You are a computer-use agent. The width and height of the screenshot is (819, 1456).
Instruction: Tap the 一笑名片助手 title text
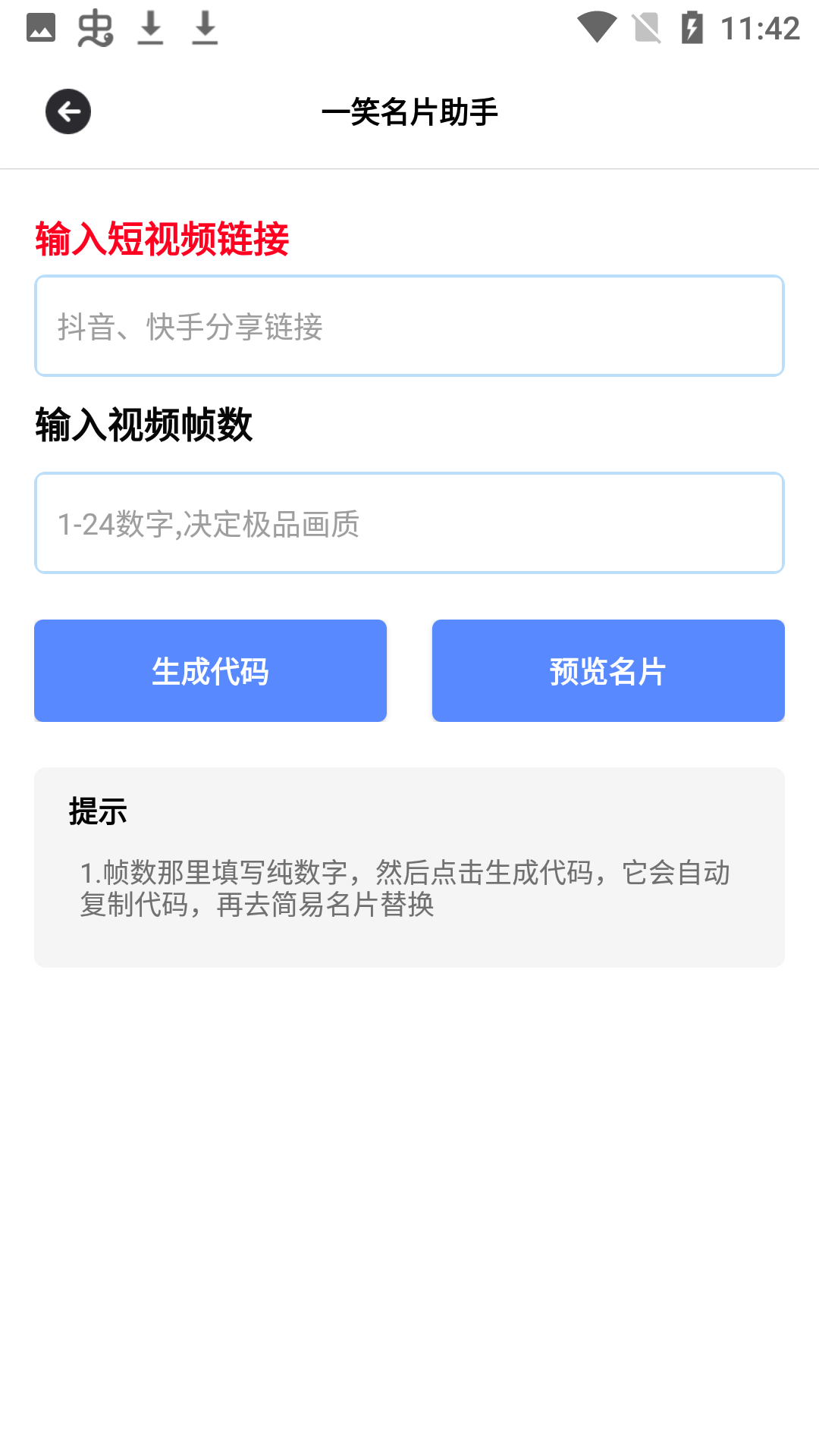point(409,111)
